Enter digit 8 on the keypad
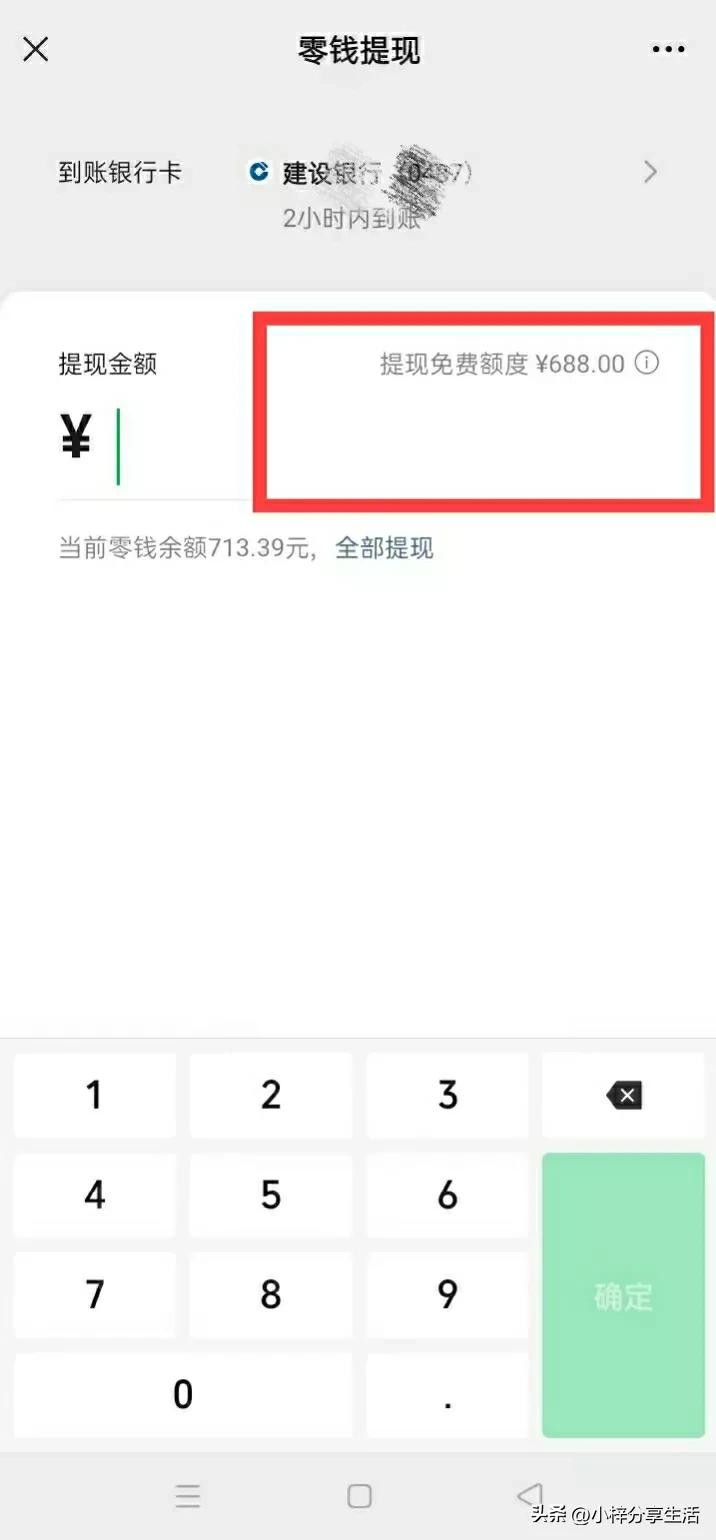 [271, 1295]
